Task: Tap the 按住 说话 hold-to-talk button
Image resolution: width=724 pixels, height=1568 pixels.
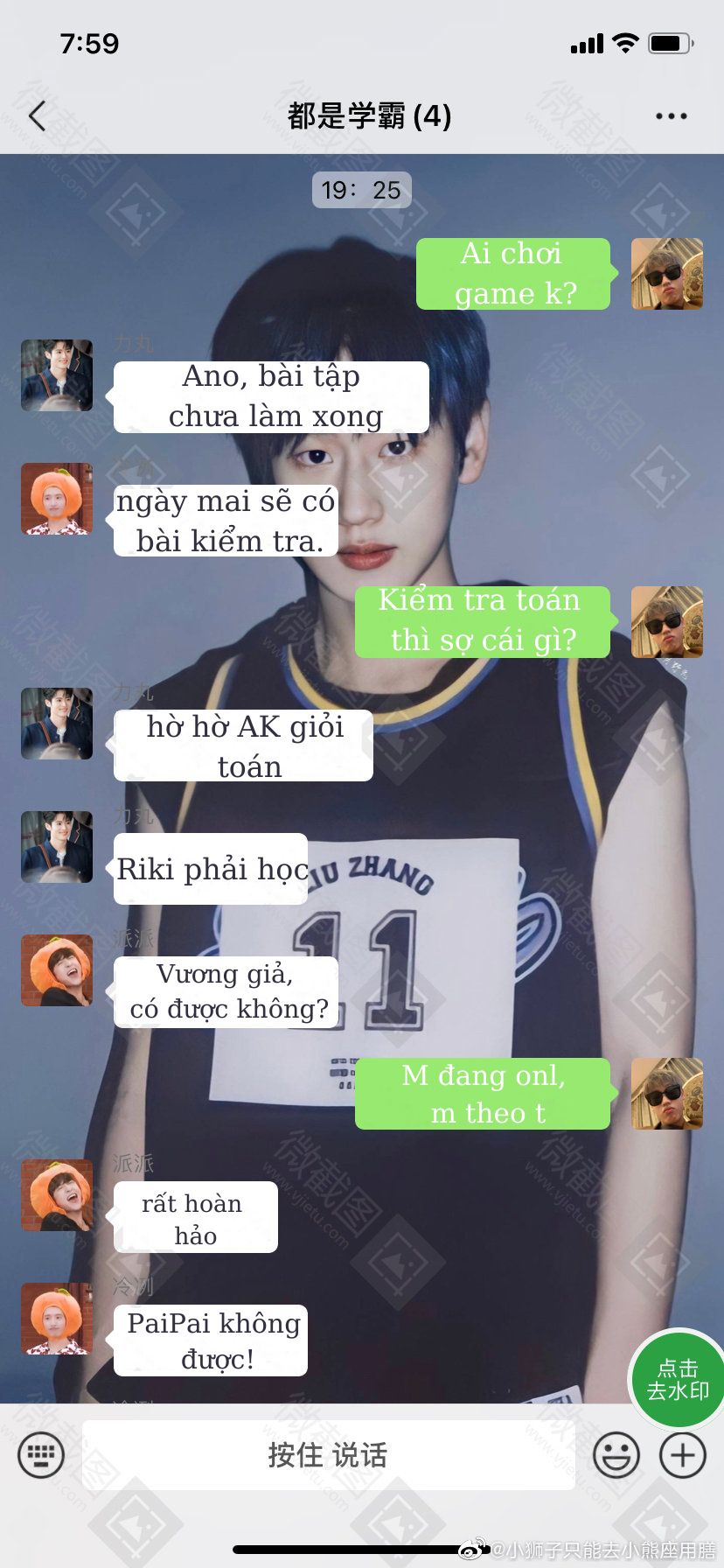Action: click(328, 1455)
